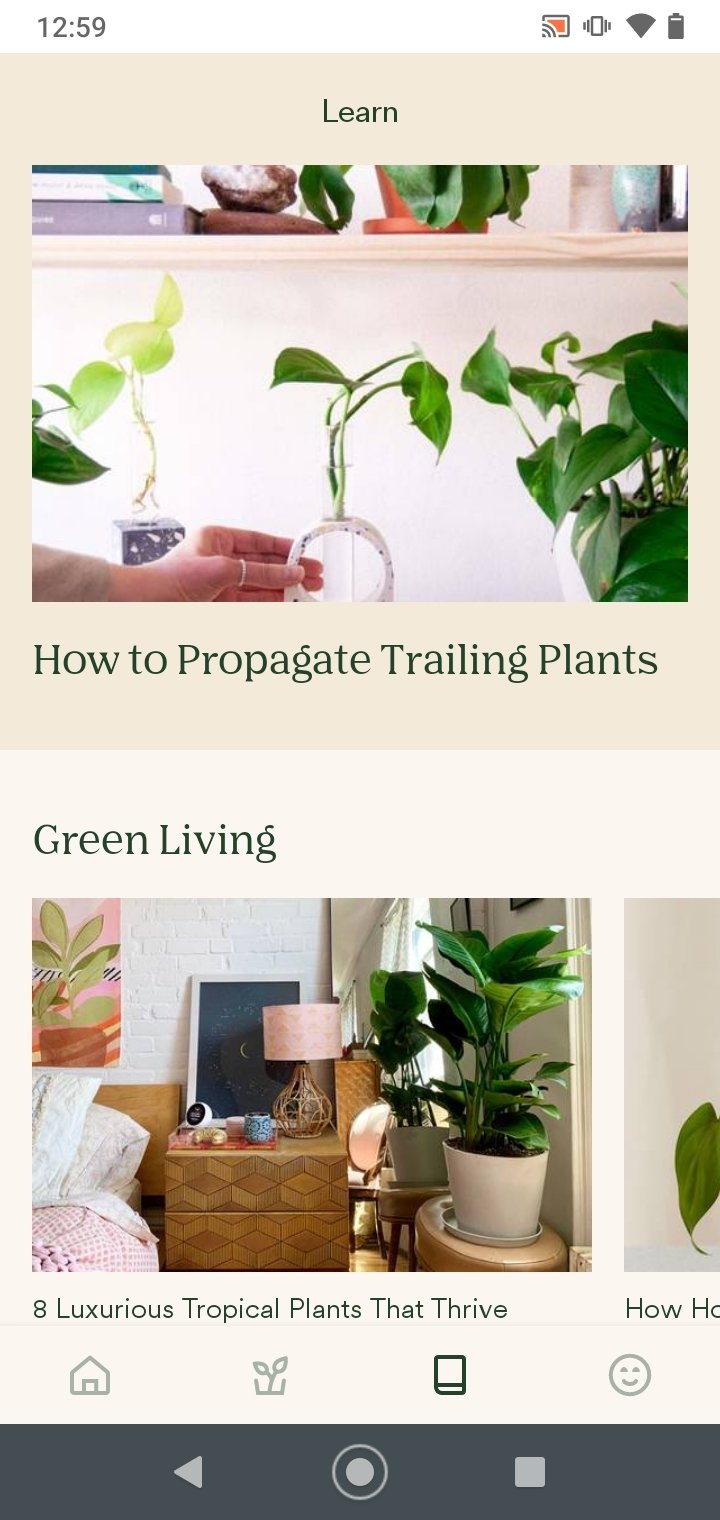Go to the Home tab
Image resolution: width=720 pixels, height=1520 pixels.
(90, 1375)
